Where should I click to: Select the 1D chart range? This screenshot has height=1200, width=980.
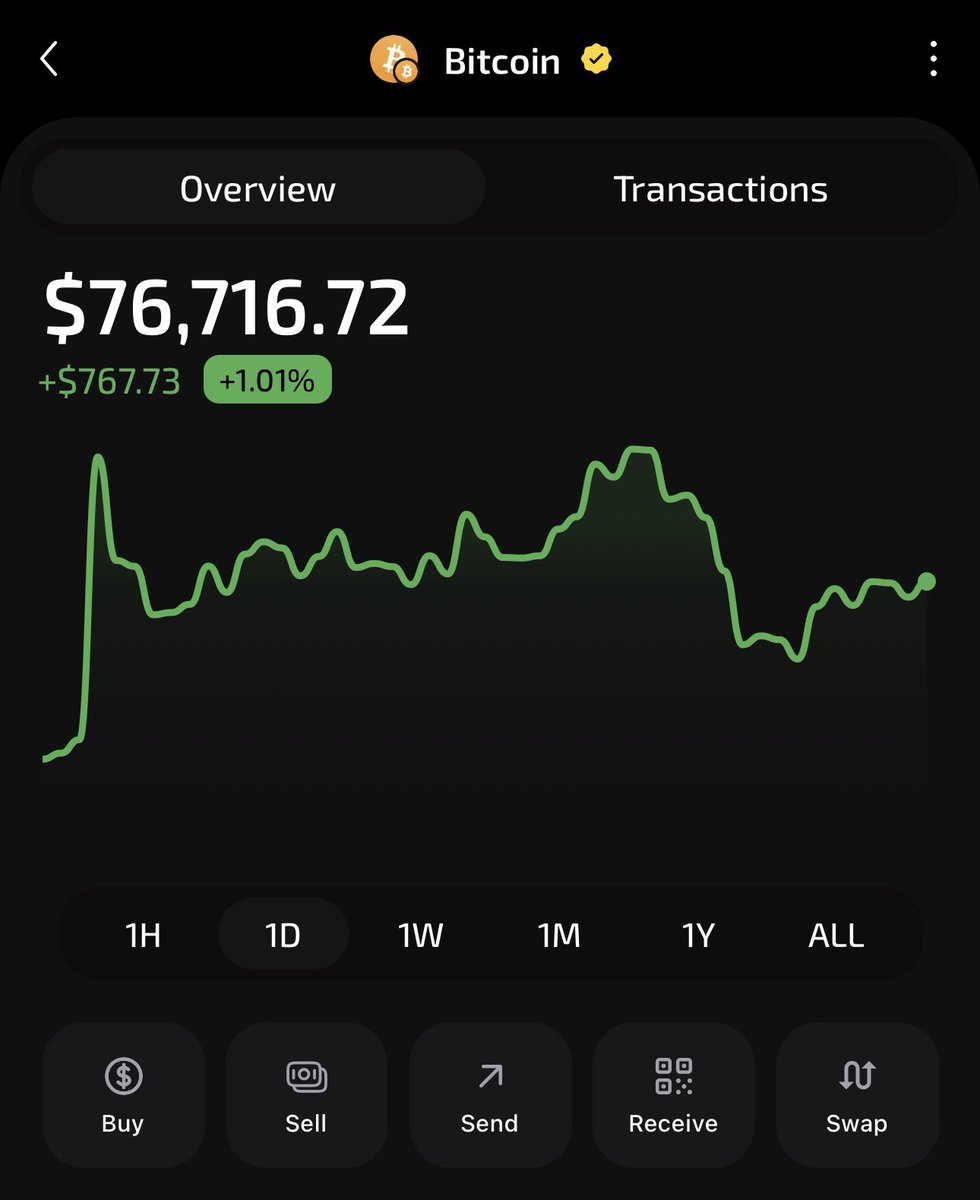[x=283, y=935]
